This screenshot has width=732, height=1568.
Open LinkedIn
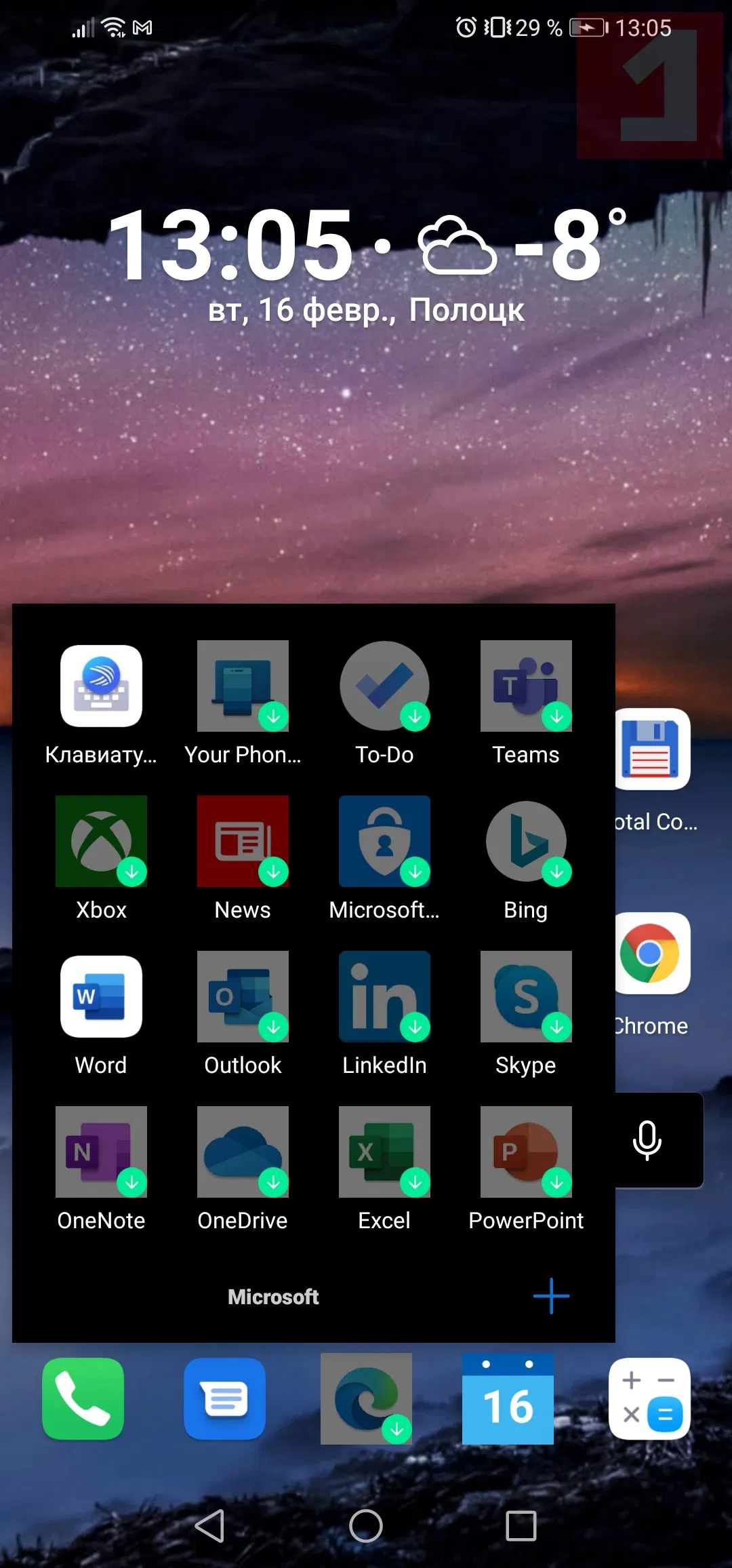point(384,996)
